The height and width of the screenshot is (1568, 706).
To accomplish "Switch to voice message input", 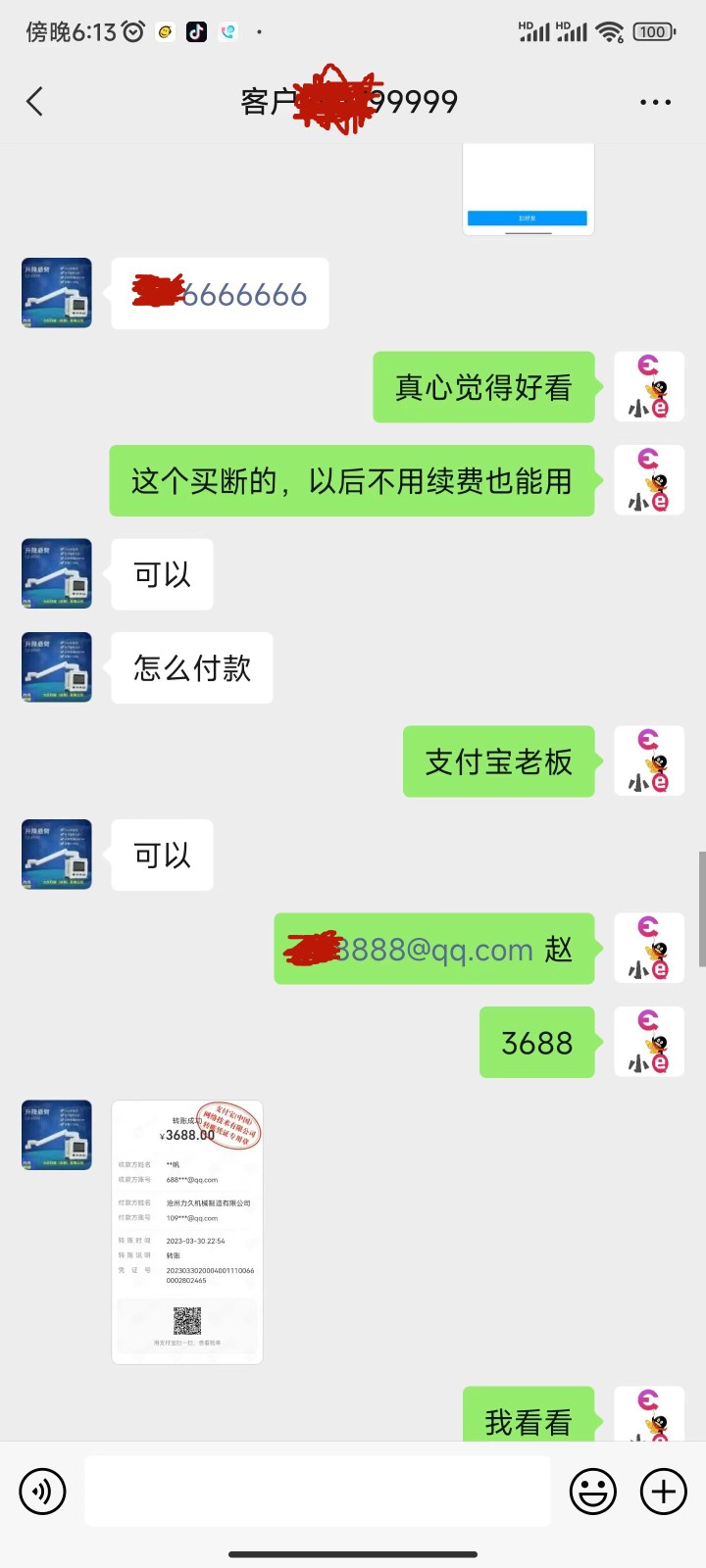I will pyautogui.click(x=43, y=1492).
